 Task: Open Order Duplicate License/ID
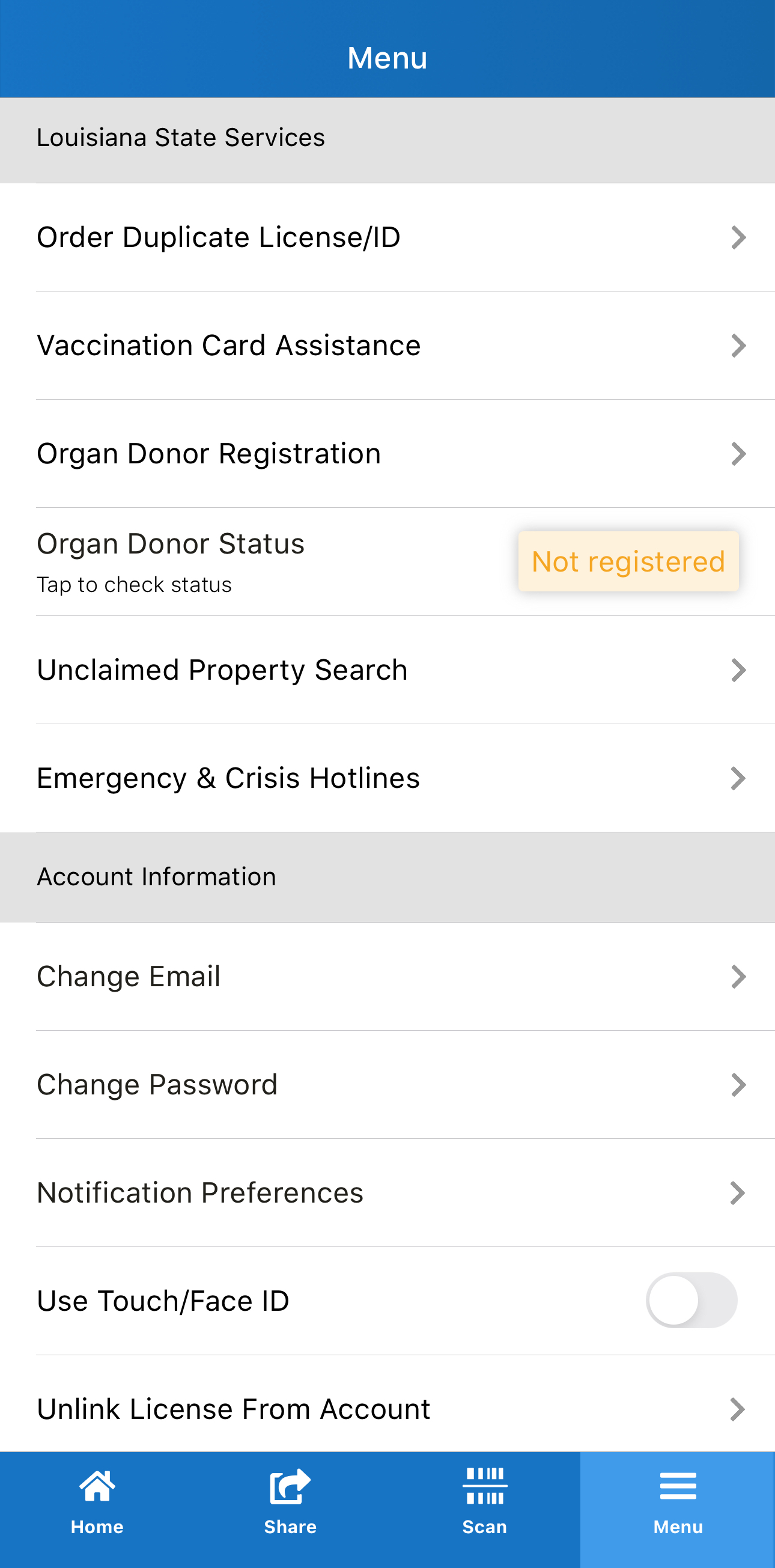pos(387,236)
